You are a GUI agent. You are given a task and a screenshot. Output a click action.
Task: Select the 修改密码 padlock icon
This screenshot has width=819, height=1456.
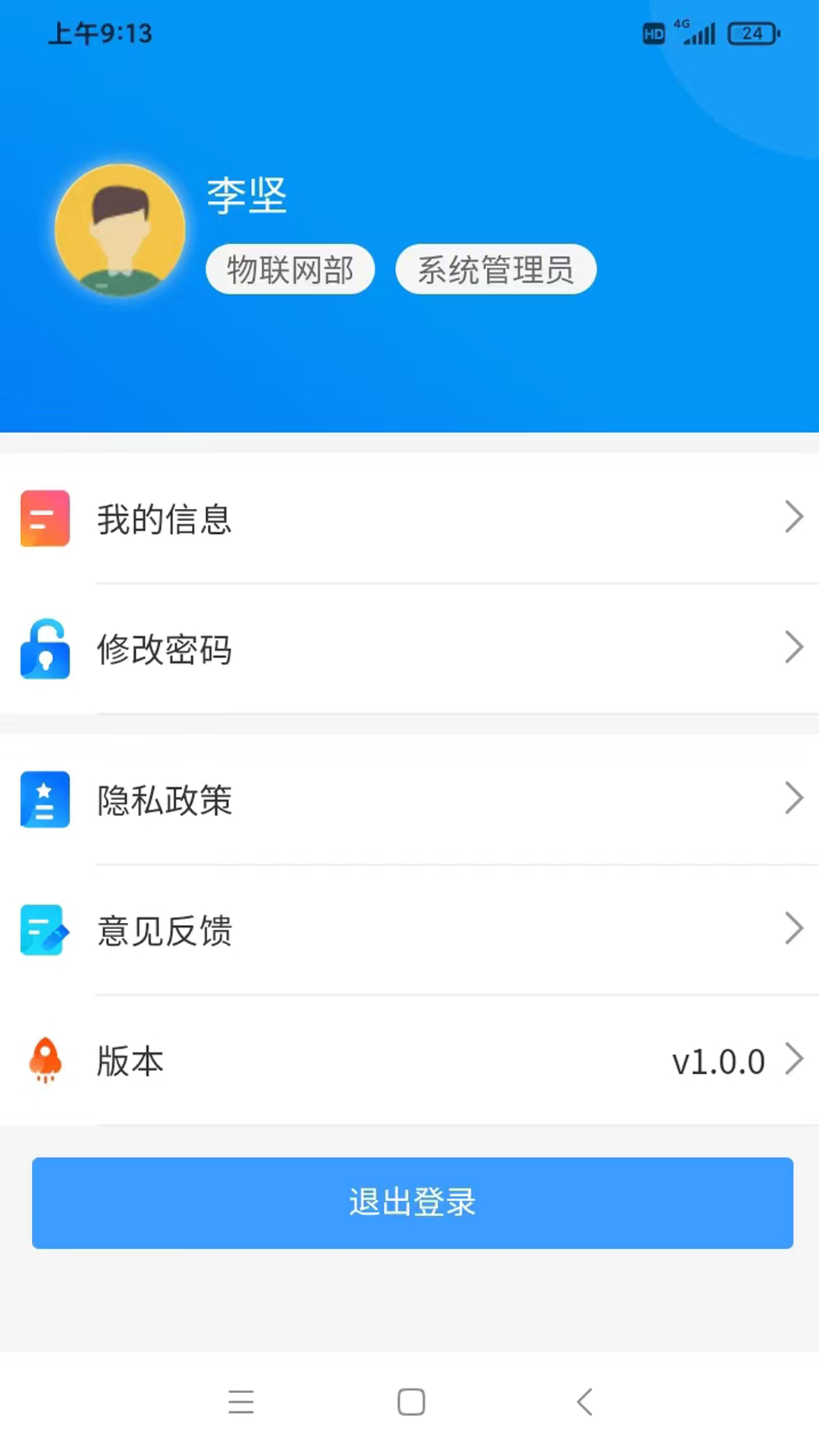pos(45,649)
